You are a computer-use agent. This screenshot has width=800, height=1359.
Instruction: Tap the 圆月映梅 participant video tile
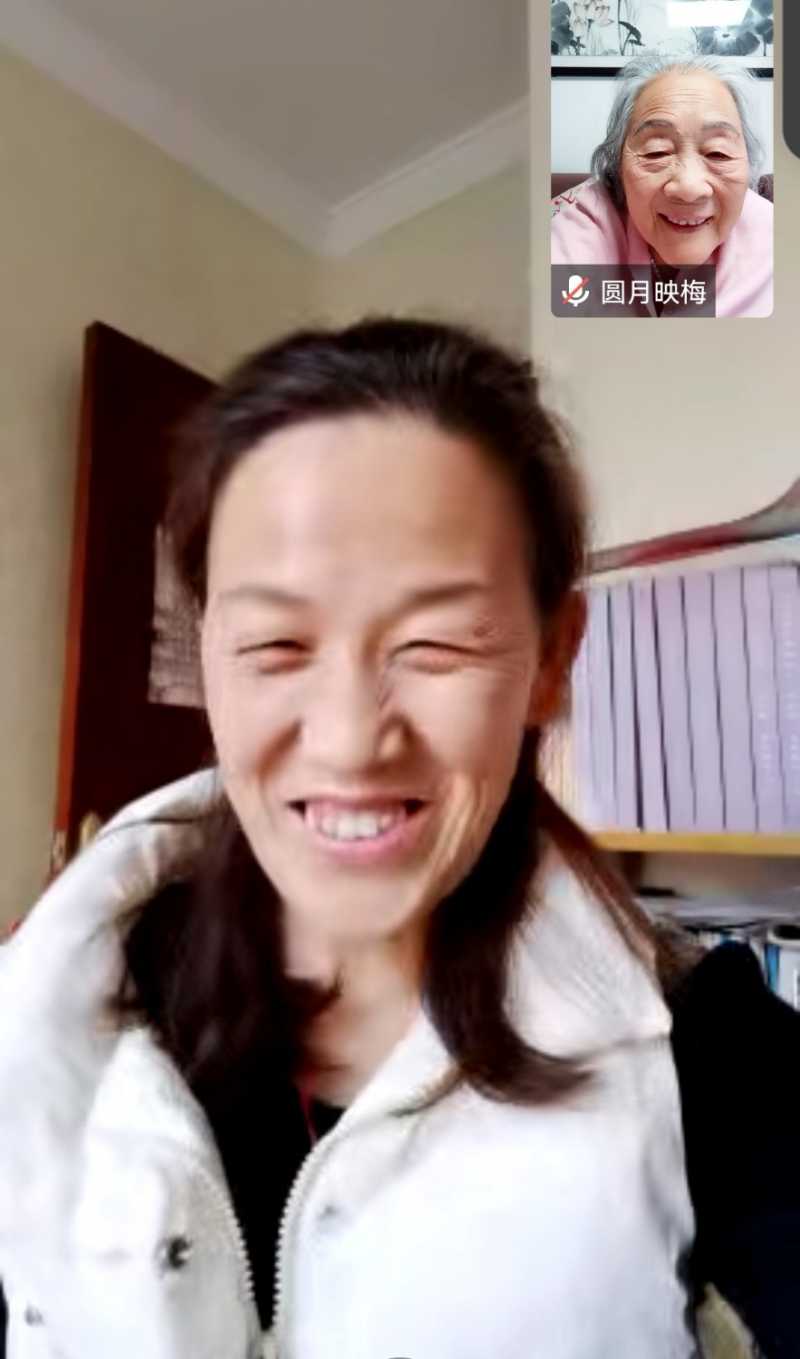click(662, 158)
